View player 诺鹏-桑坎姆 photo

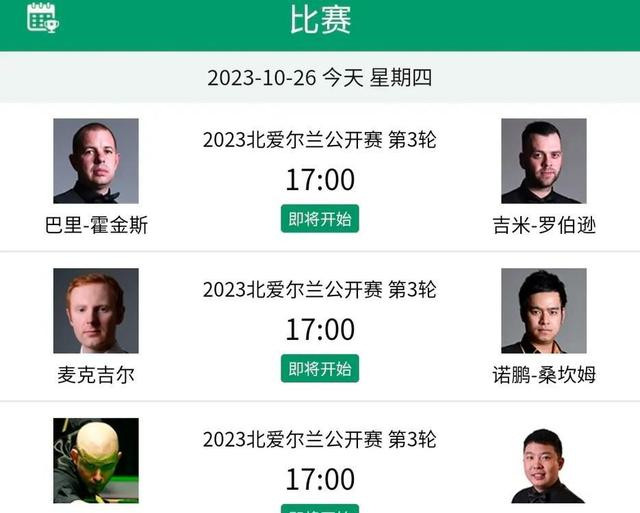[x=543, y=310]
